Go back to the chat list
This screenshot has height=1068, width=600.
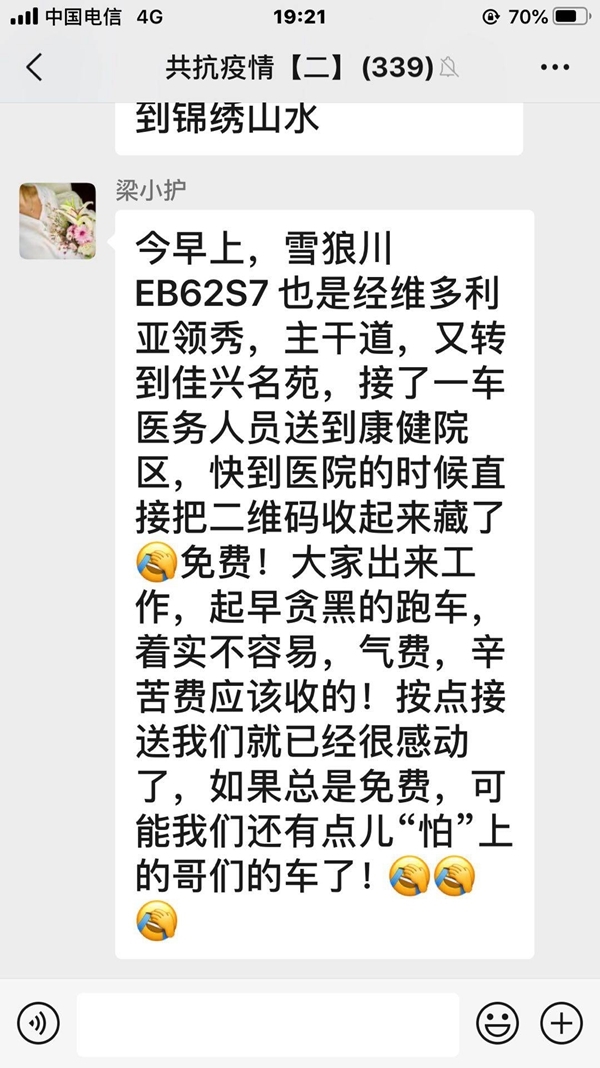click(35, 68)
